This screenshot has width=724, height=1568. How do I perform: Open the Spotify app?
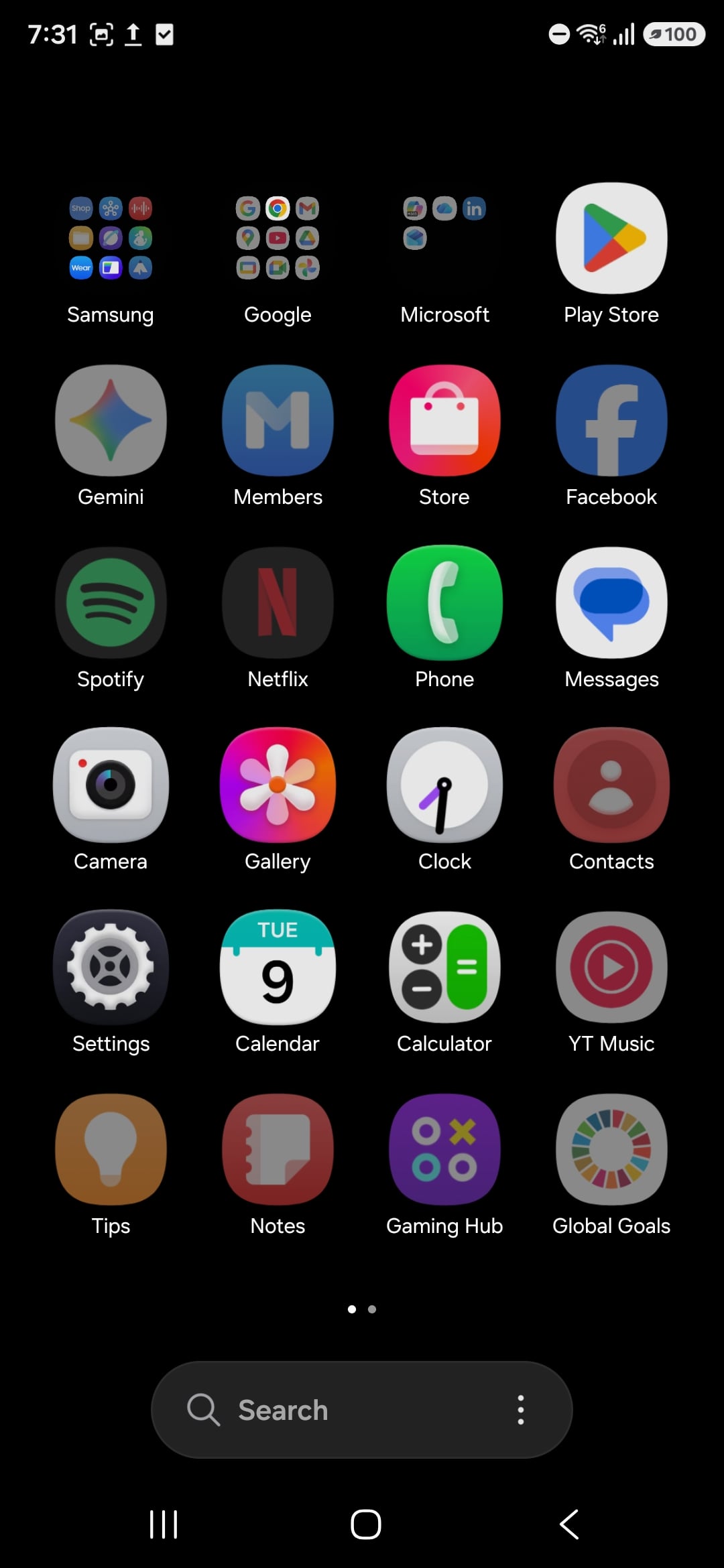[x=111, y=601]
